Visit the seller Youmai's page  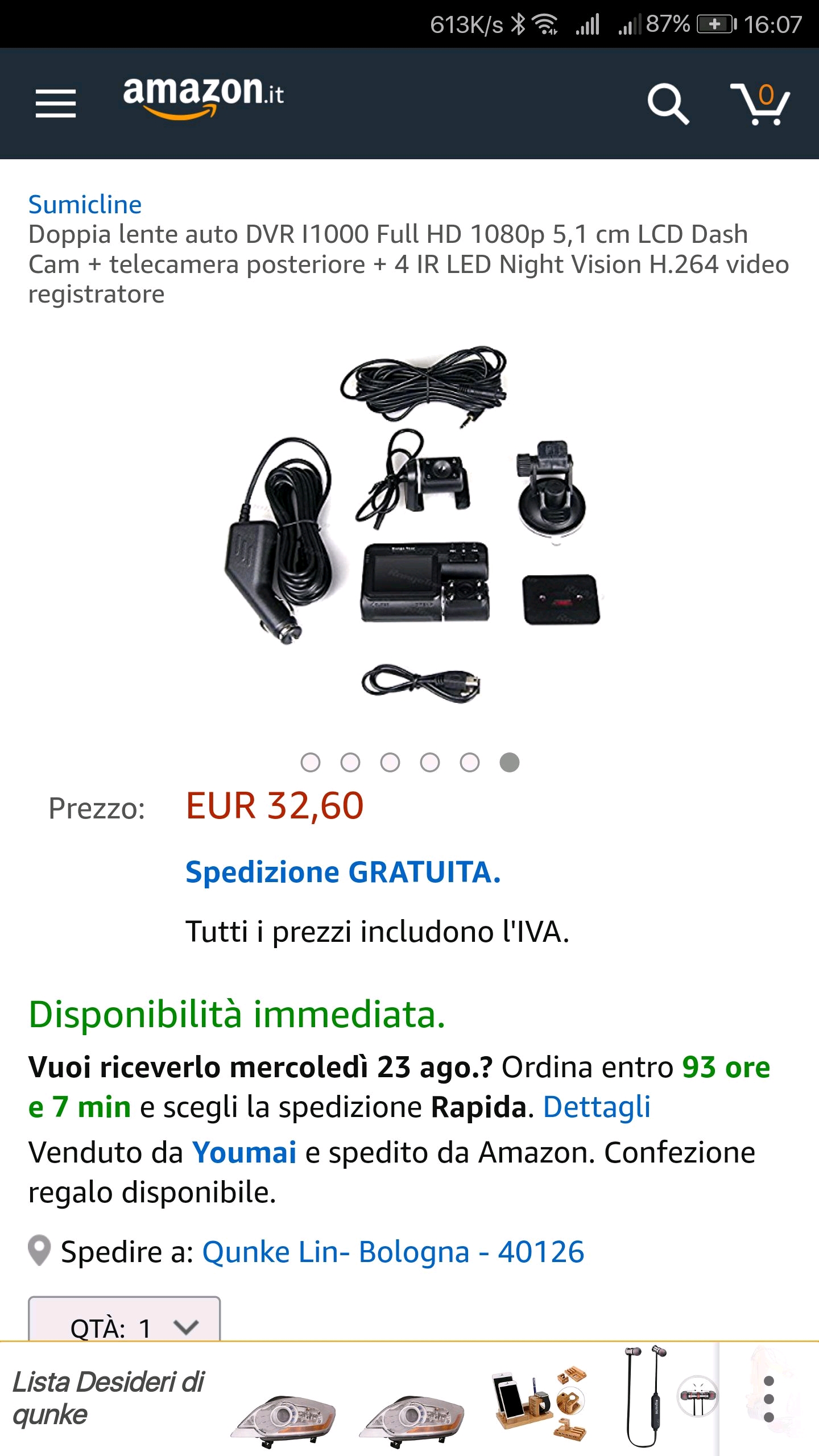pyautogui.click(x=244, y=1152)
